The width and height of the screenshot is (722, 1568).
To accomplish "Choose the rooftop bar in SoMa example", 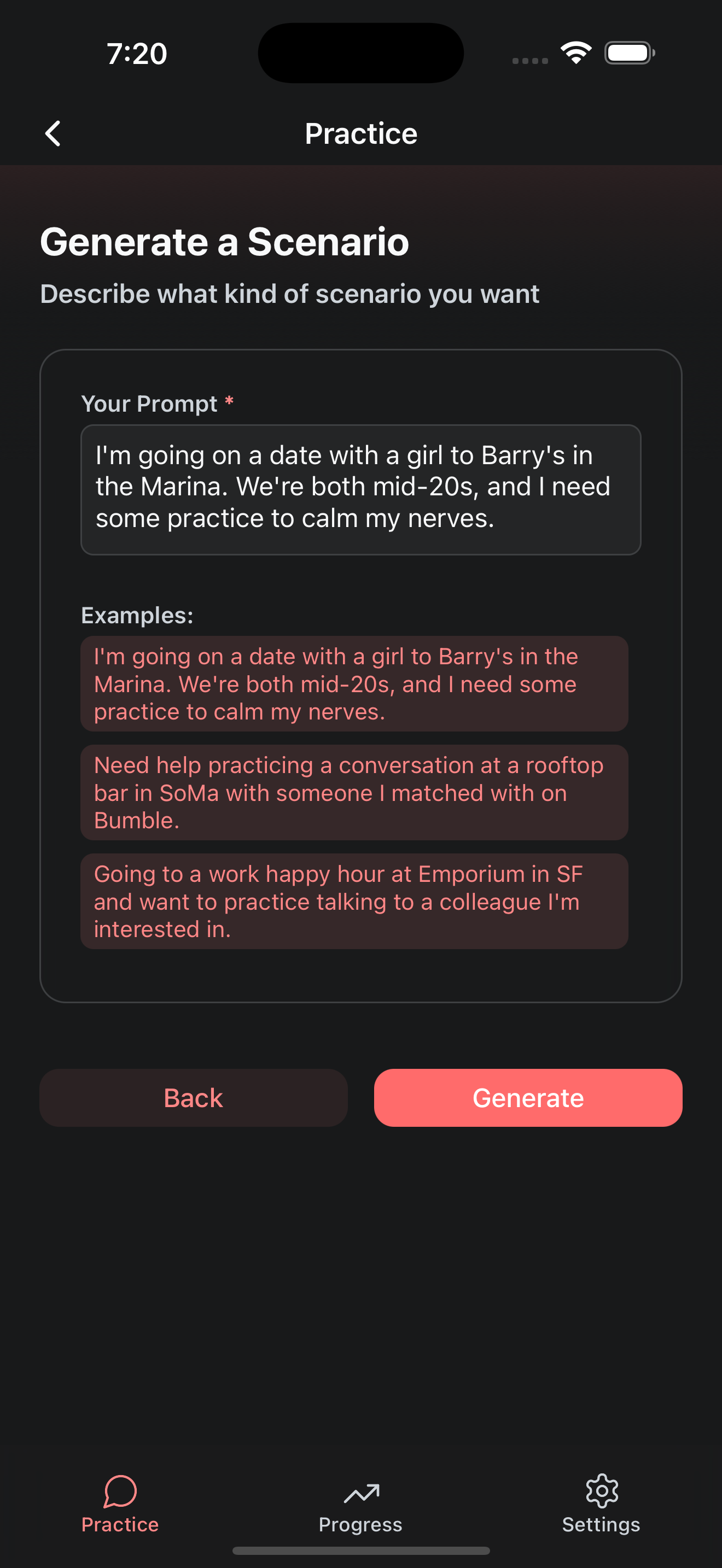I will click(x=354, y=792).
